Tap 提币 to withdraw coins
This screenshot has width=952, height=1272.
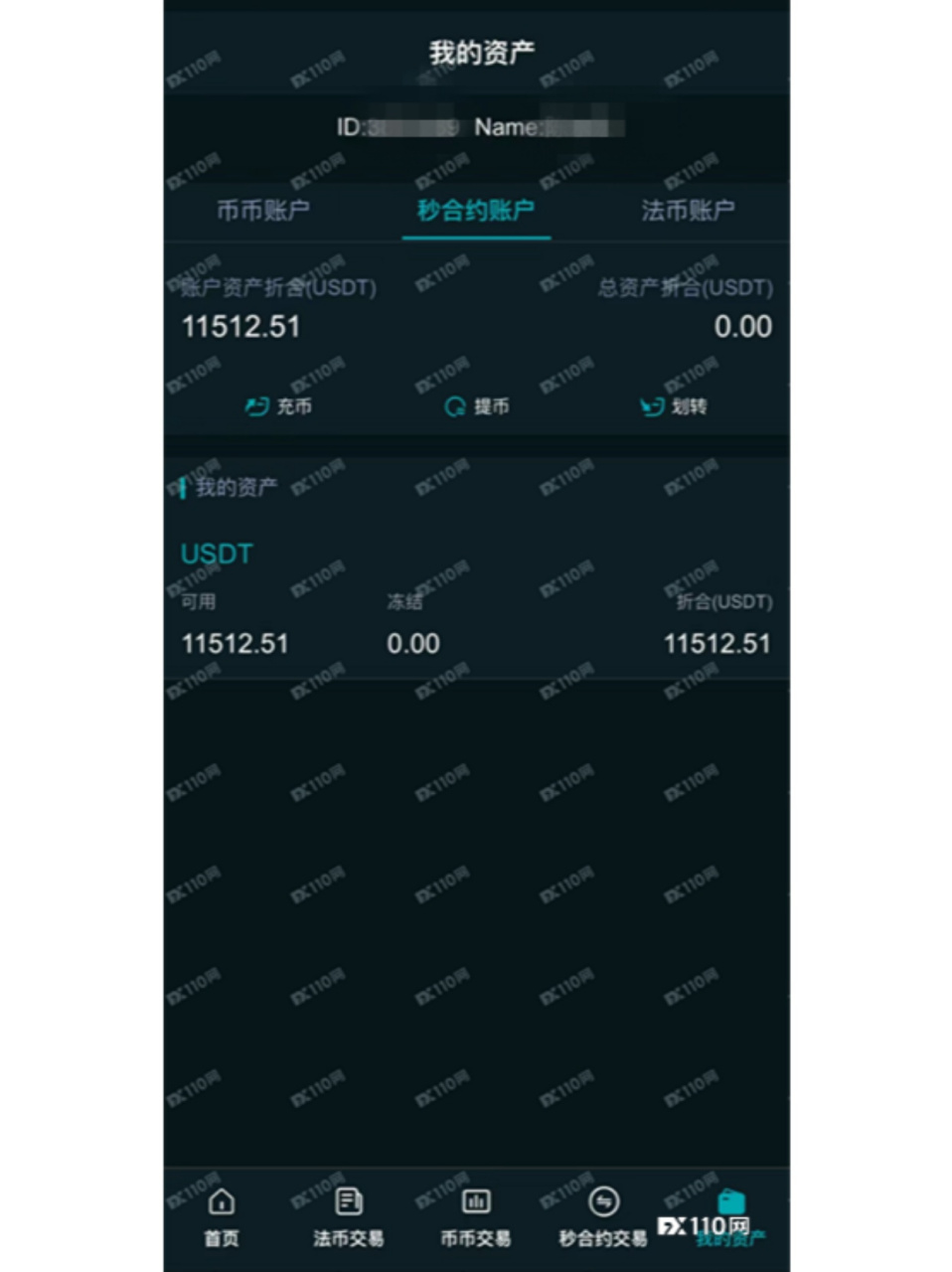point(477,406)
